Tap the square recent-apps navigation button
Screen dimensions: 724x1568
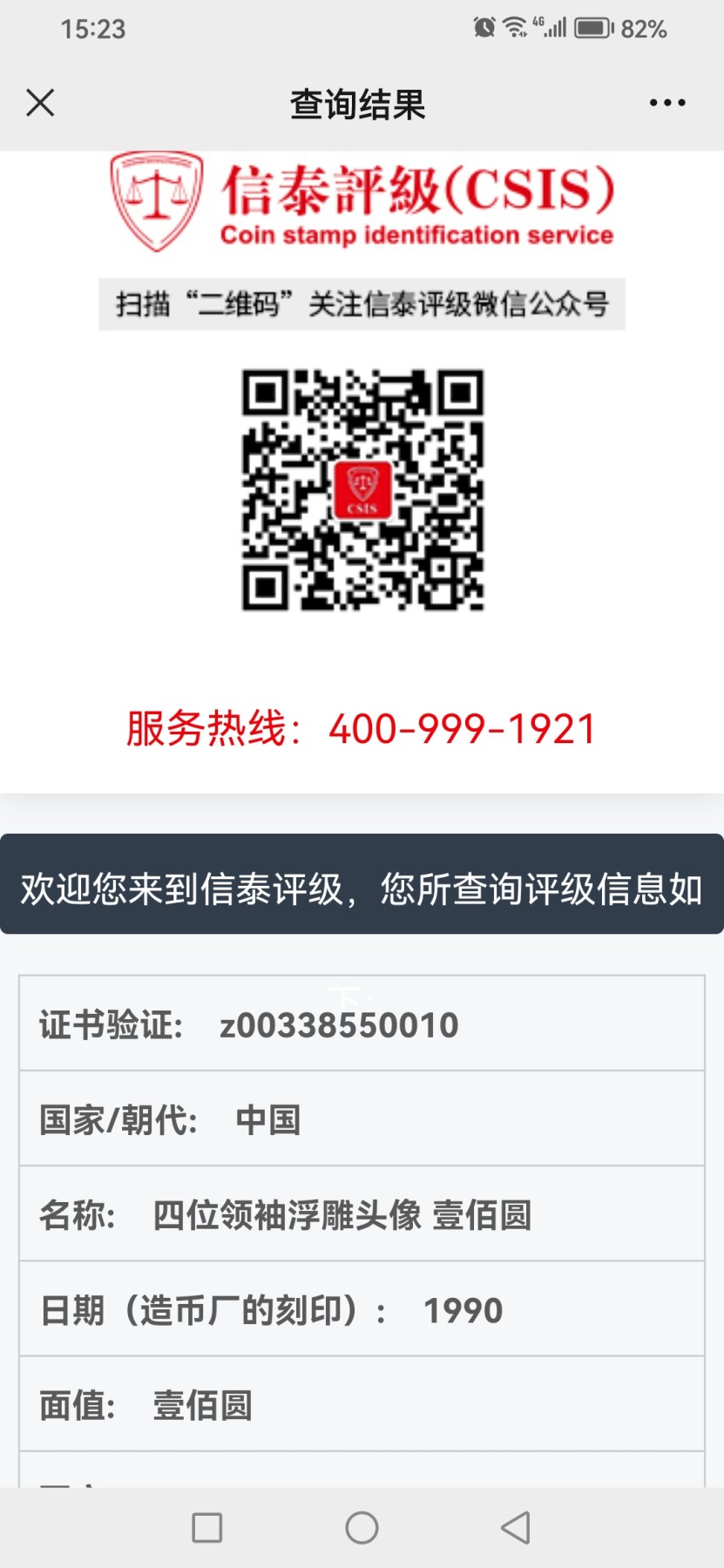(206, 1527)
